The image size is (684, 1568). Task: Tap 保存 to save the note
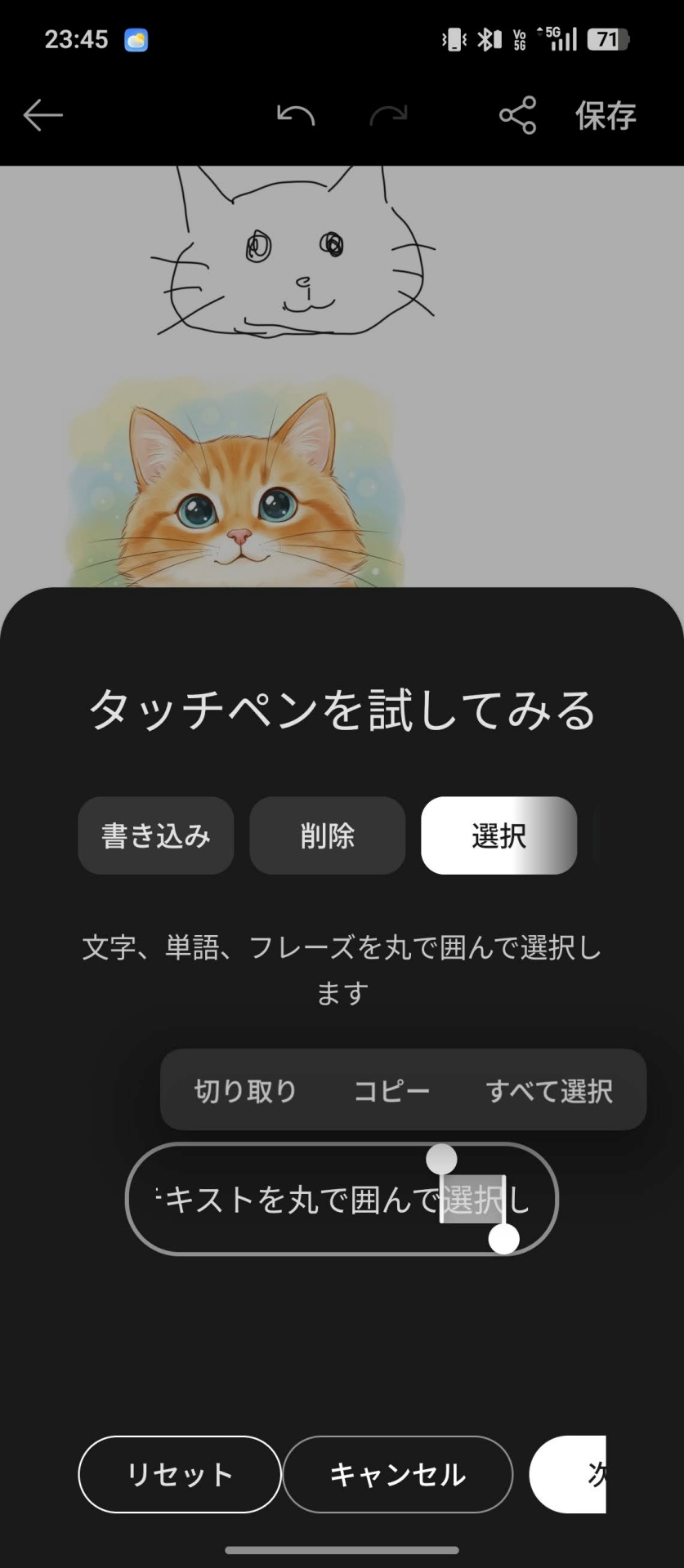coord(606,115)
